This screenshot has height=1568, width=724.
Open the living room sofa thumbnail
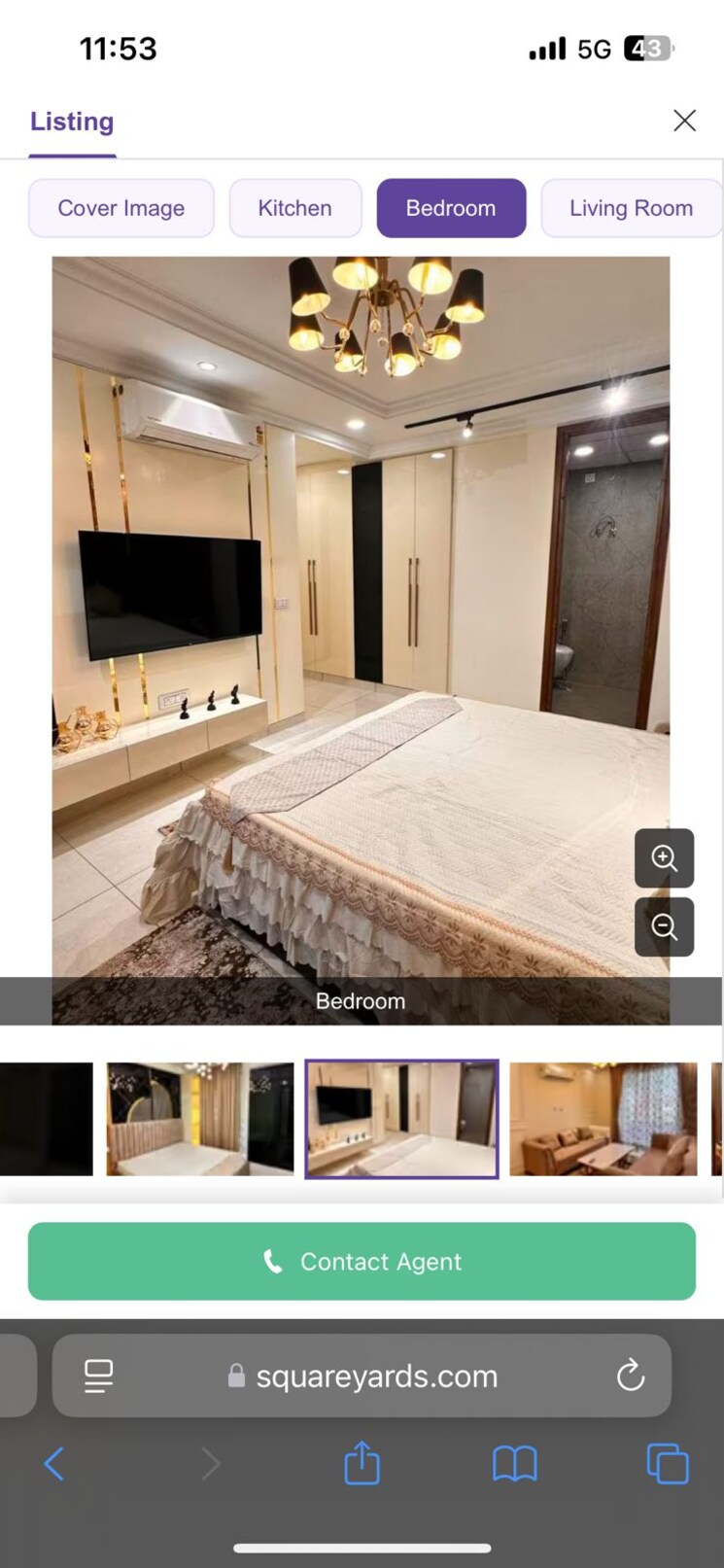pos(603,1118)
